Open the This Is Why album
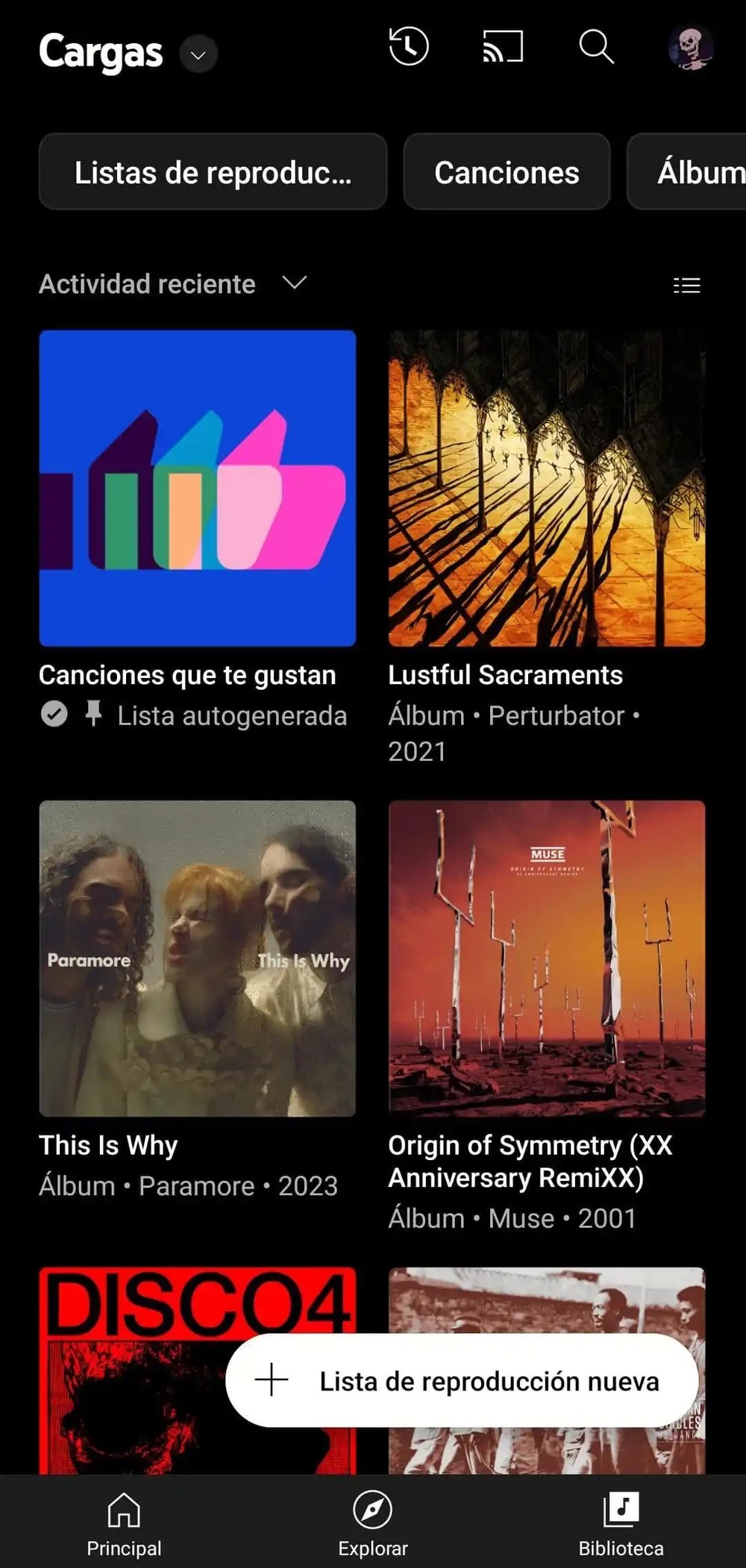Image resolution: width=746 pixels, height=1568 pixels. (x=197, y=959)
